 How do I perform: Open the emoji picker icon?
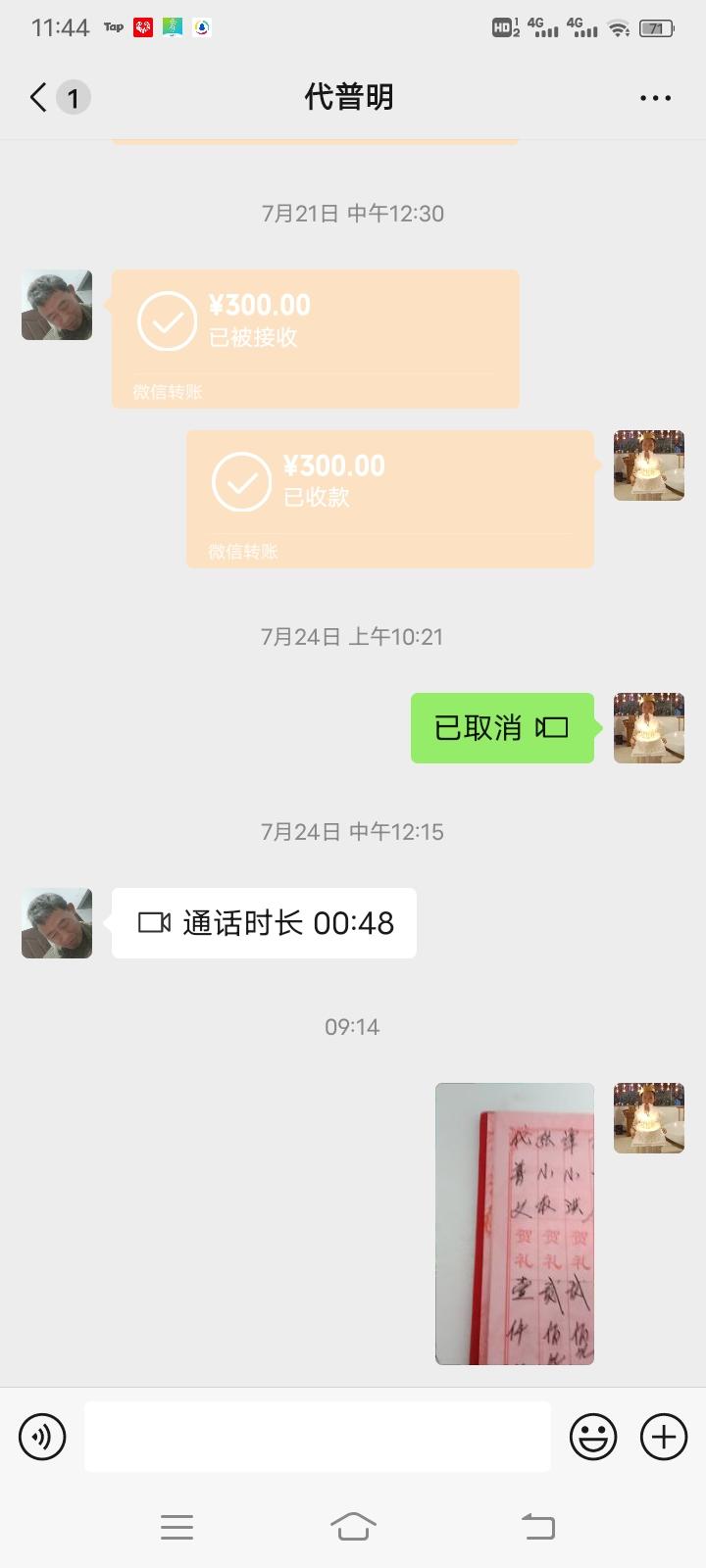pos(594,1437)
